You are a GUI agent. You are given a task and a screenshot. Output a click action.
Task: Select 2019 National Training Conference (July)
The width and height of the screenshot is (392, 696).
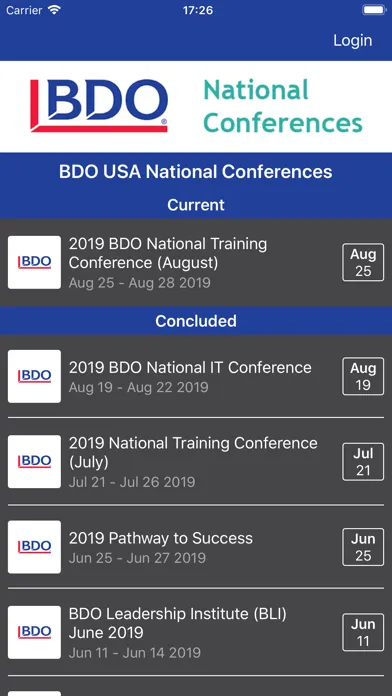click(x=196, y=462)
